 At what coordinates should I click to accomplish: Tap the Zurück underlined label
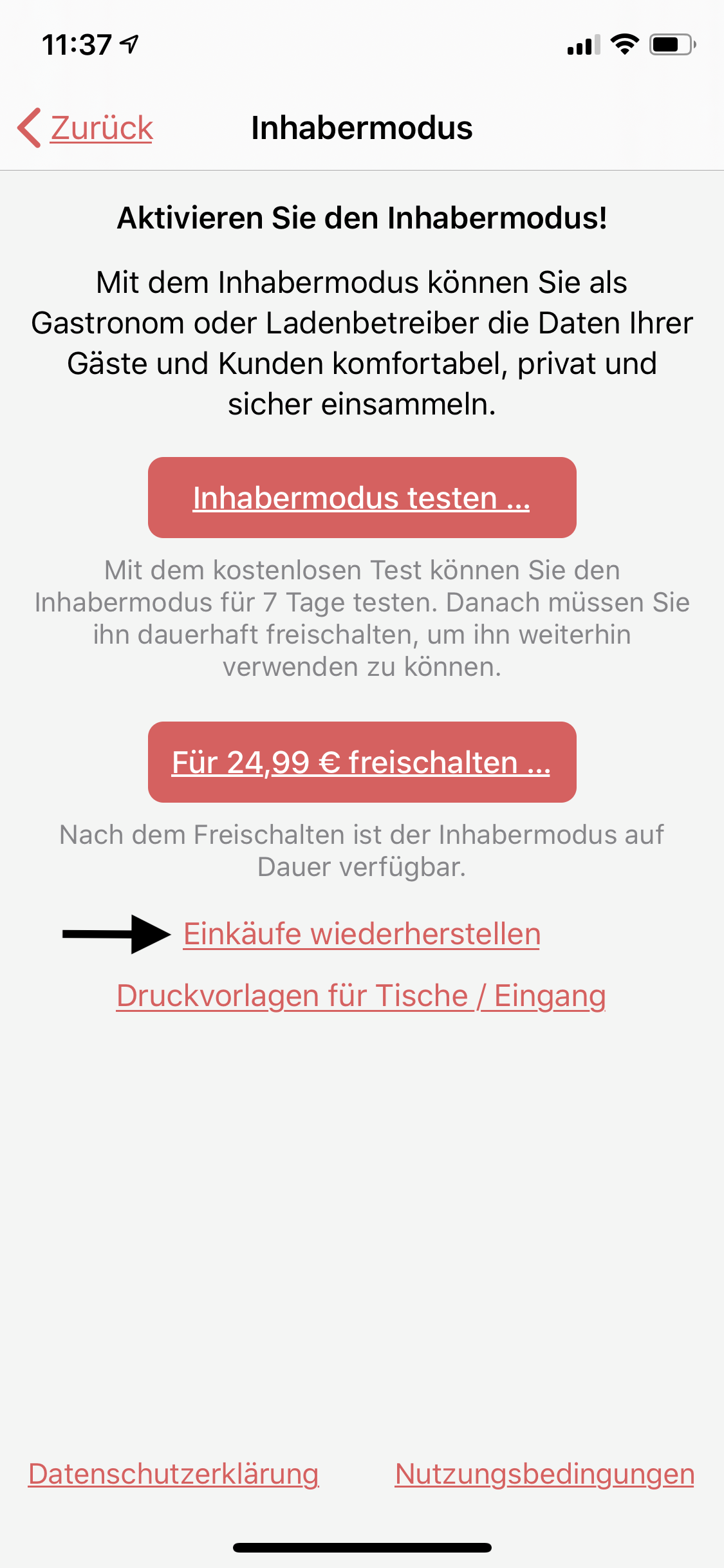coord(100,127)
